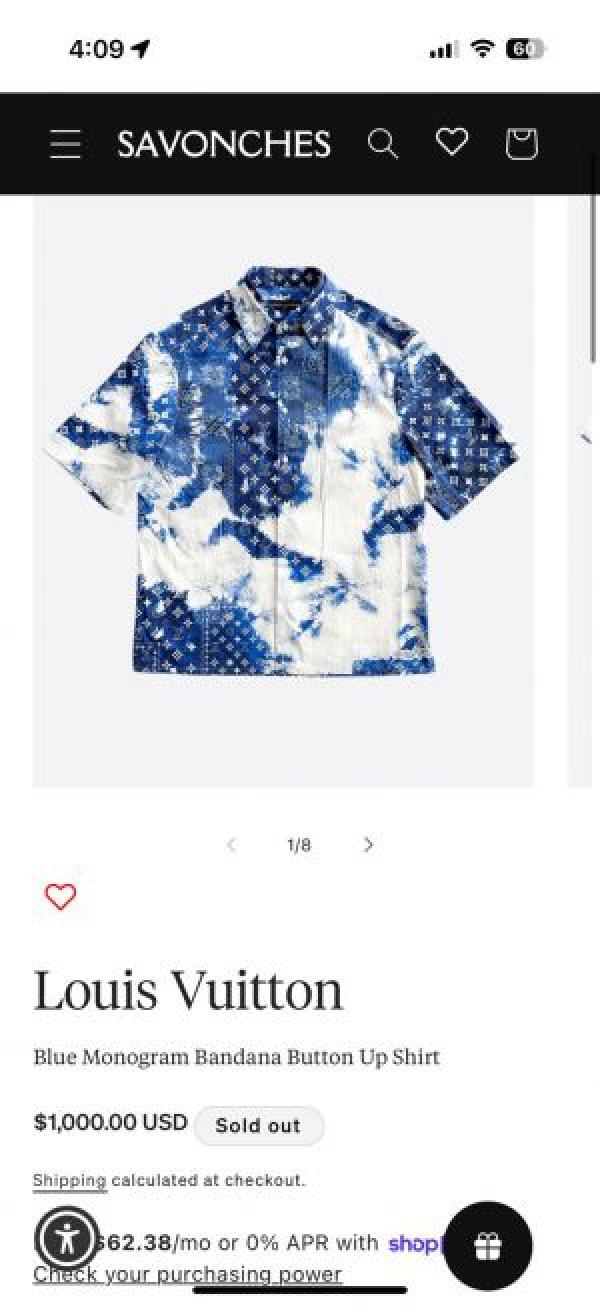Open the wishlist heart in header
The height and width of the screenshot is (1306, 600).
pyautogui.click(x=452, y=143)
